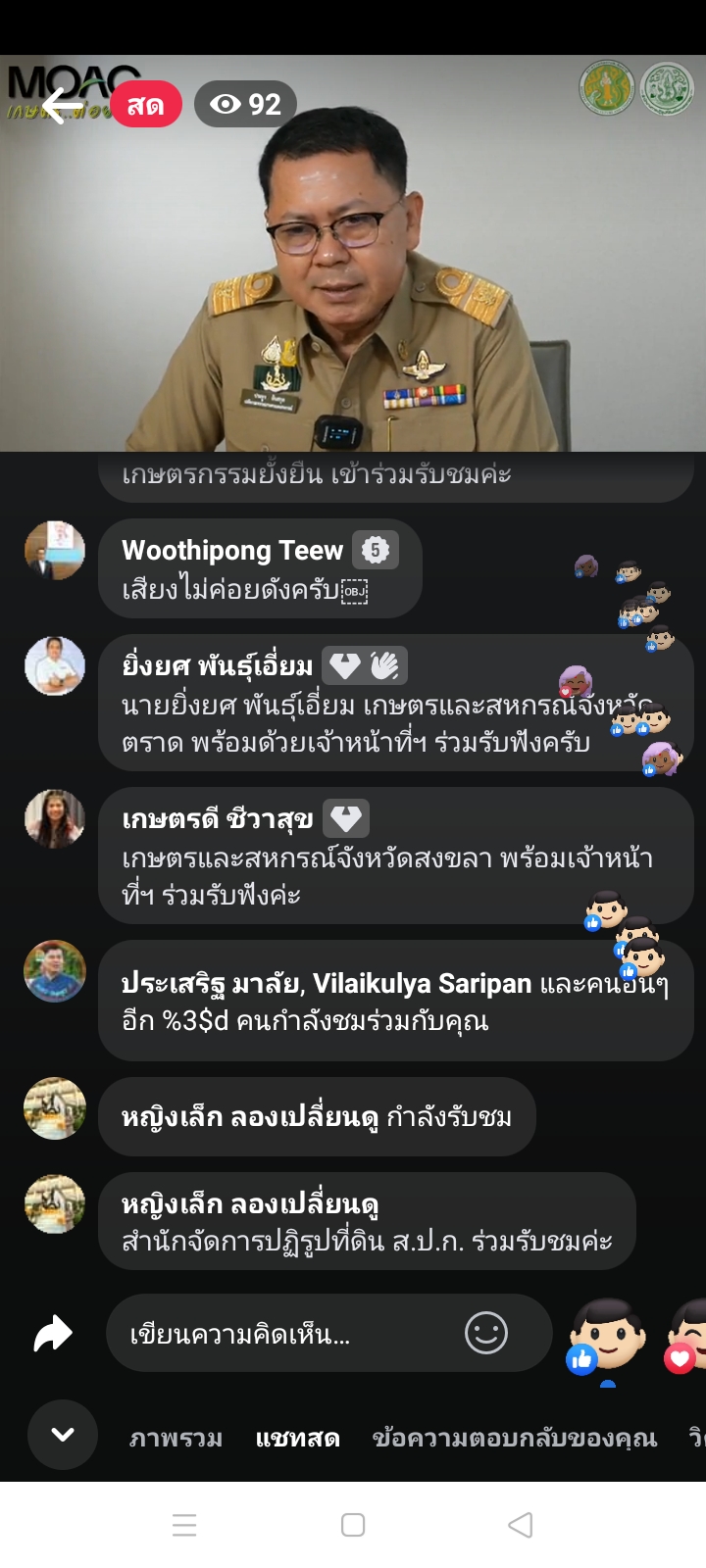Tap the Android back button

[521, 1525]
